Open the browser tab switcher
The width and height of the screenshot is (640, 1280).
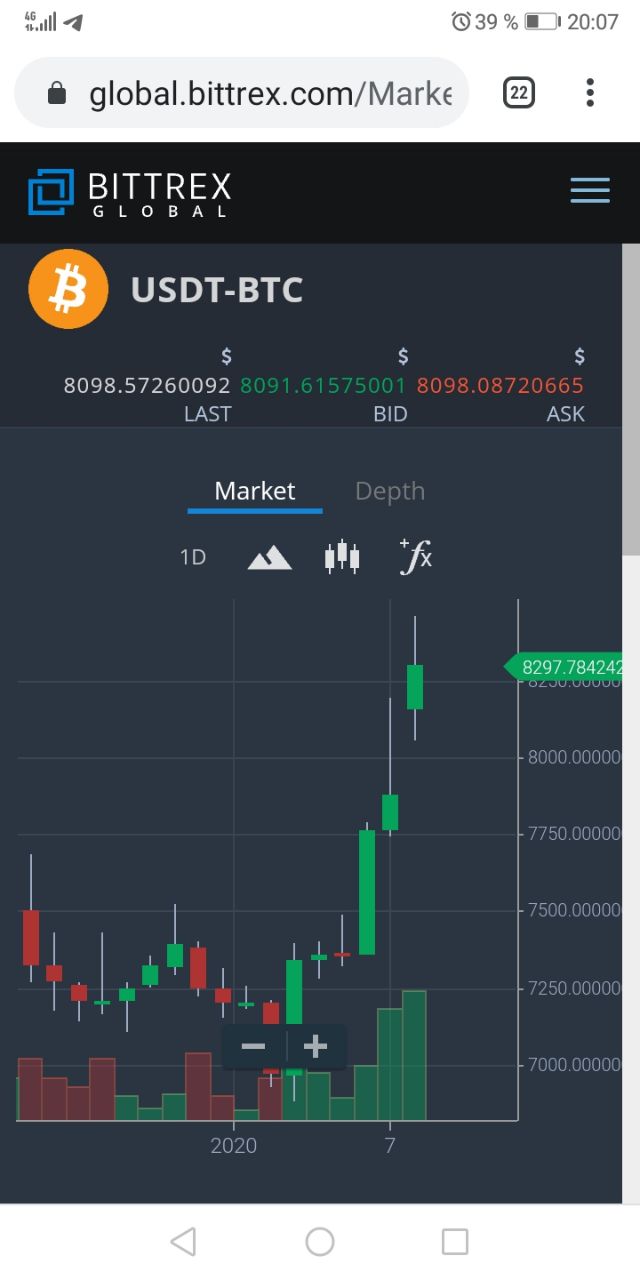pyautogui.click(x=518, y=94)
